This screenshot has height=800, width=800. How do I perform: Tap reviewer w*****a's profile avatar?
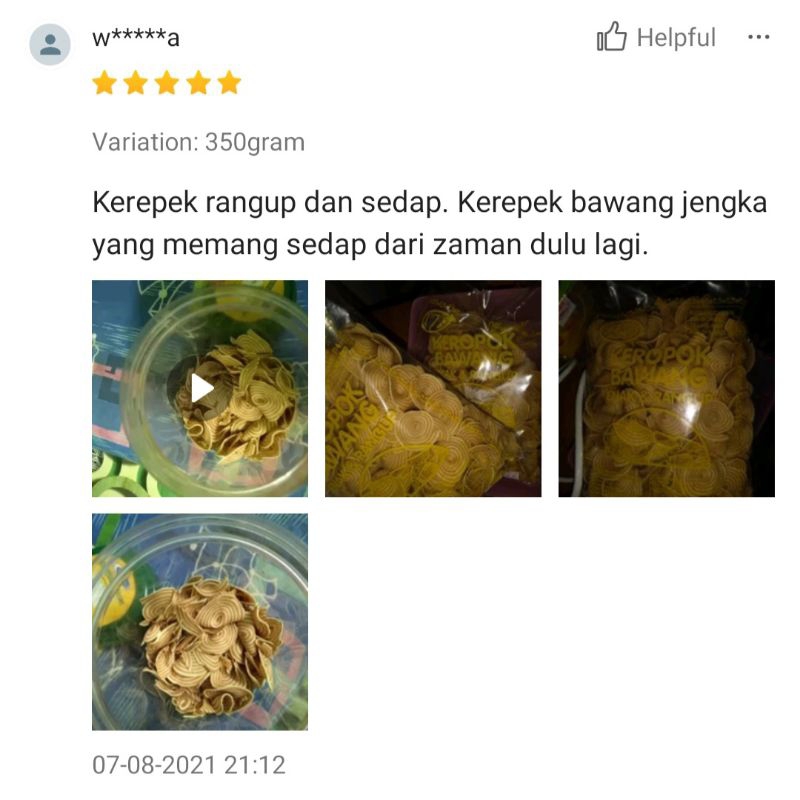(50, 45)
